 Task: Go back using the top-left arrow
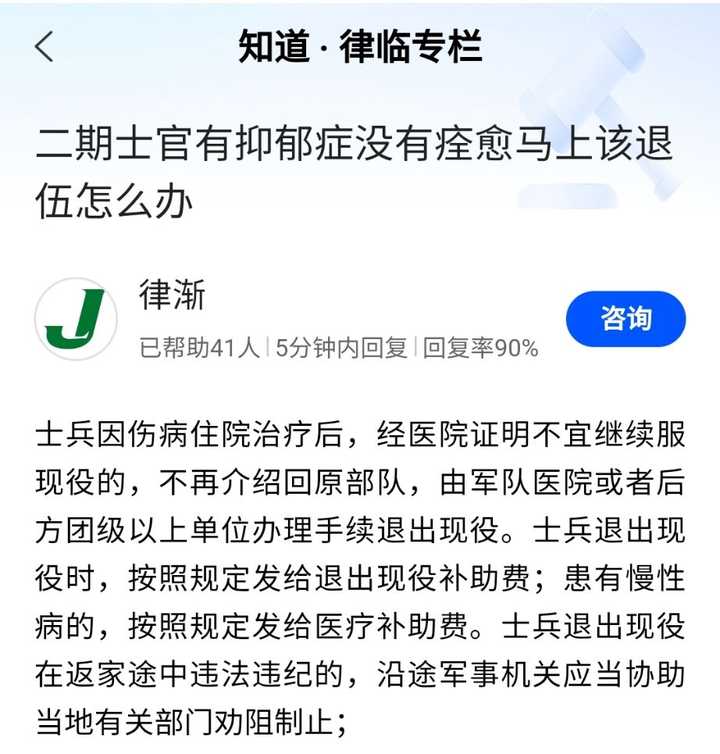pos(44,47)
